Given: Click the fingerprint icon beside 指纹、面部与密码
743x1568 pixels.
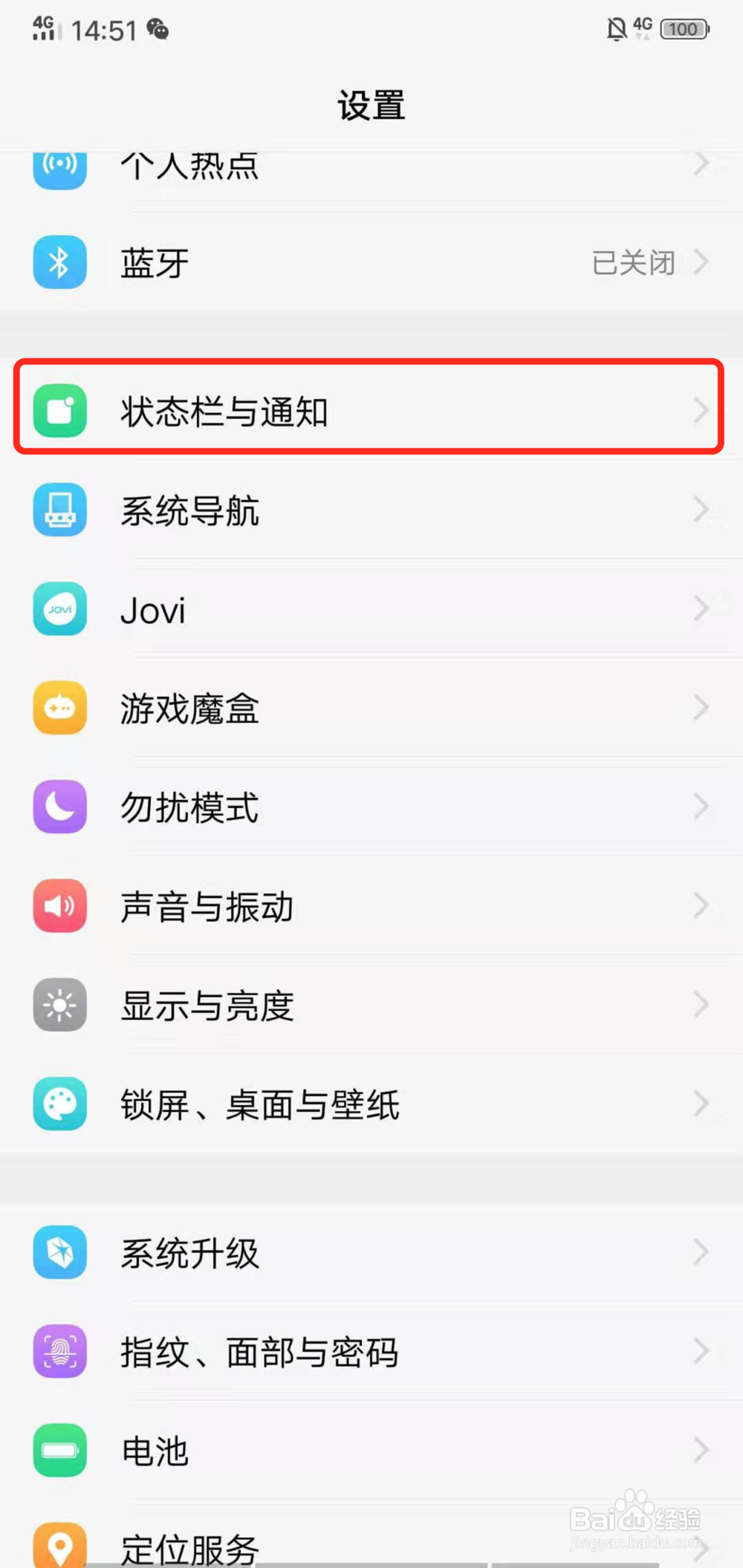Looking at the screenshot, I should tap(59, 1352).
